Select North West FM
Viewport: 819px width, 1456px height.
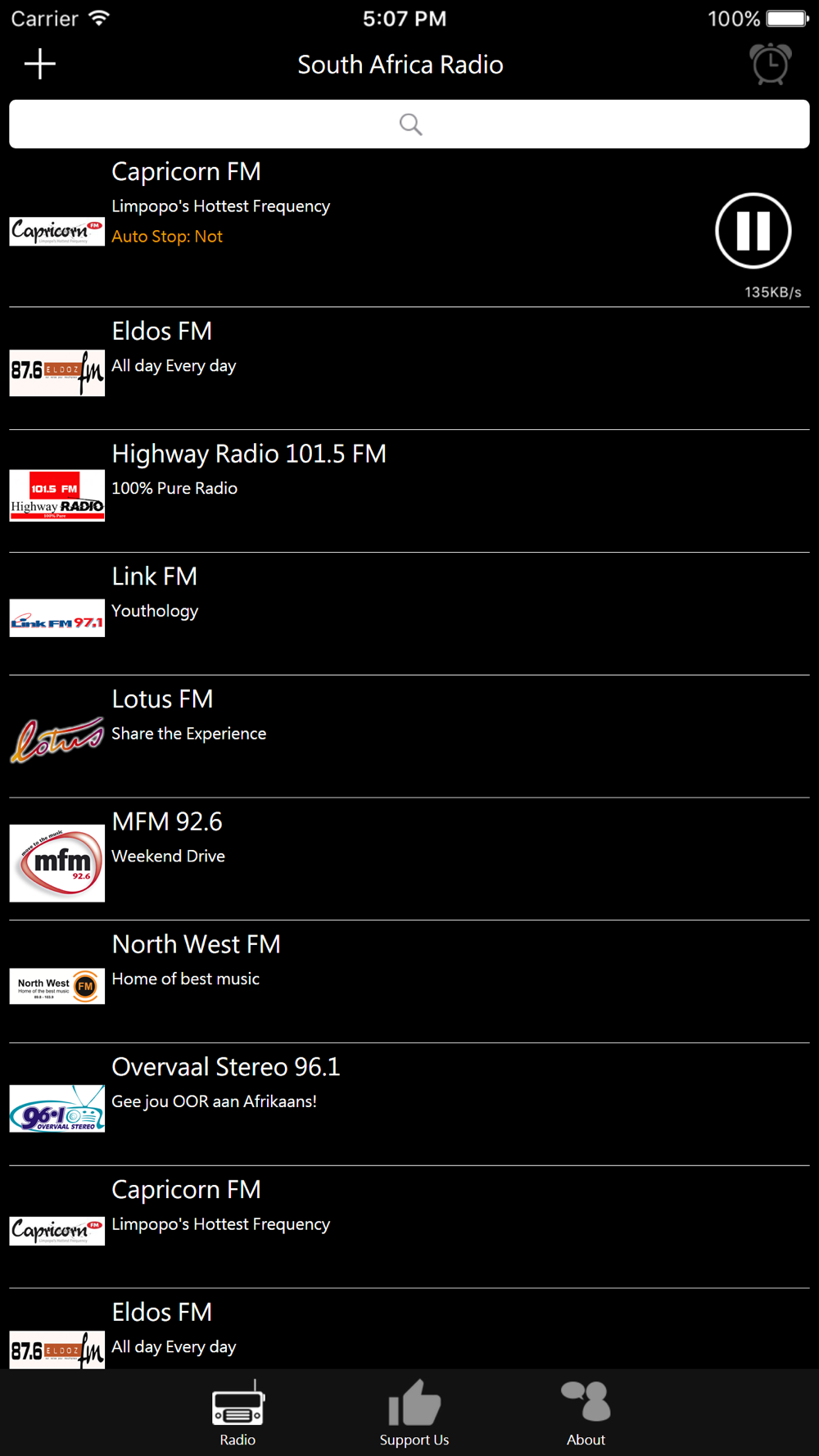(x=409, y=982)
